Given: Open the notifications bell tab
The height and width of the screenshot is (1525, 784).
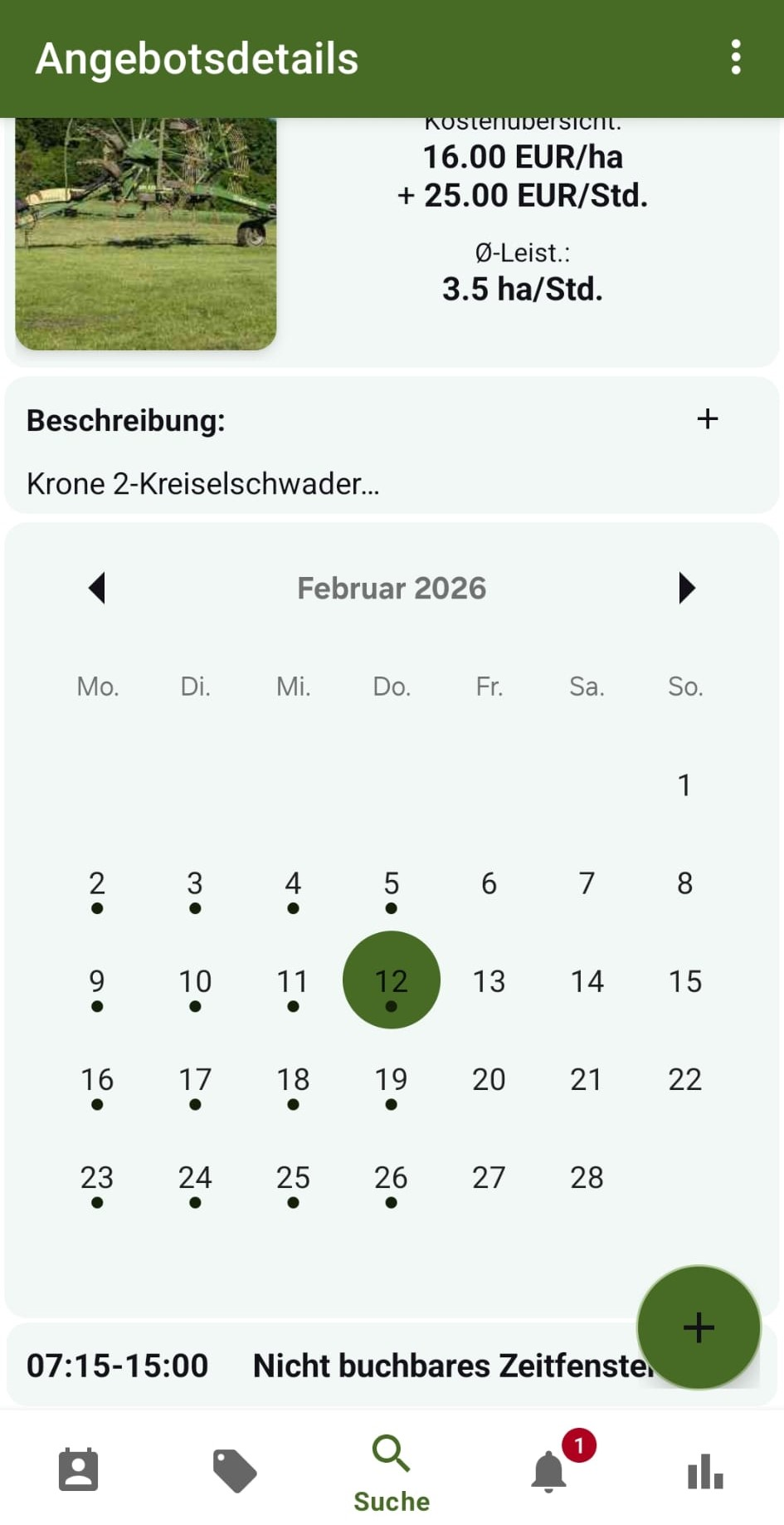Looking at the screenshot, I should click(549, 1470).
